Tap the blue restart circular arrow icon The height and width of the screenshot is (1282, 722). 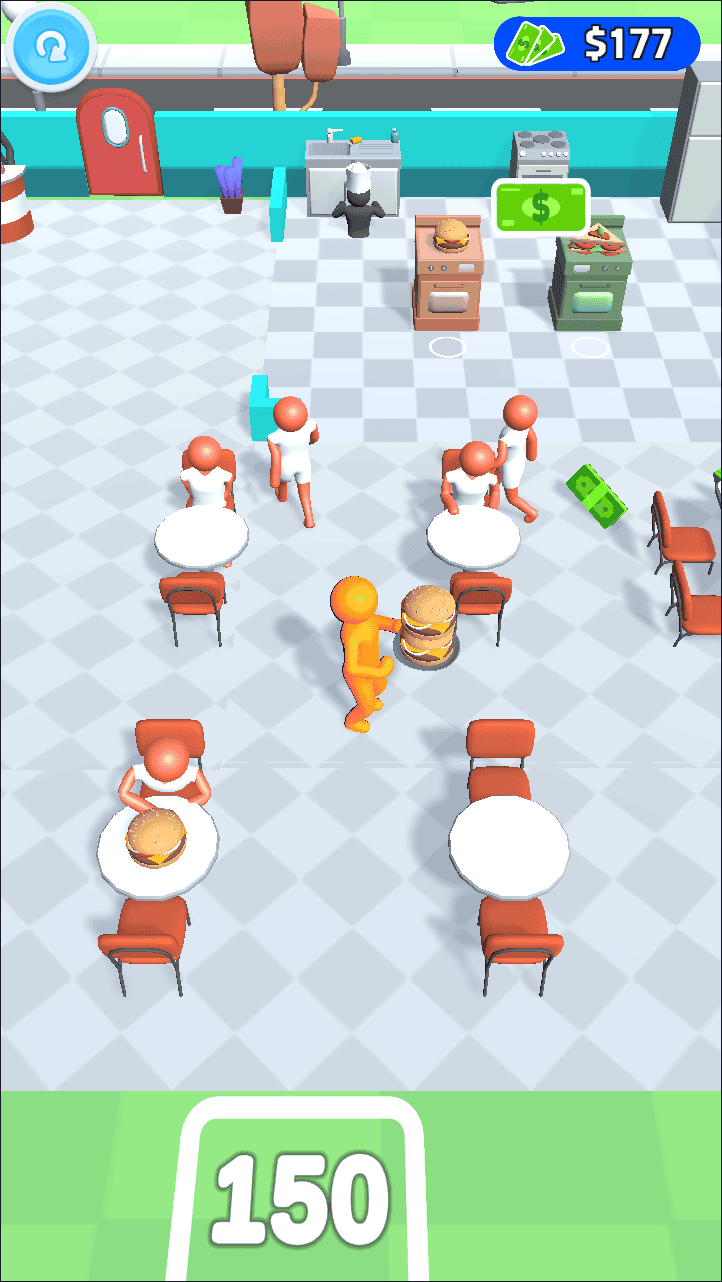coord(48,46)
